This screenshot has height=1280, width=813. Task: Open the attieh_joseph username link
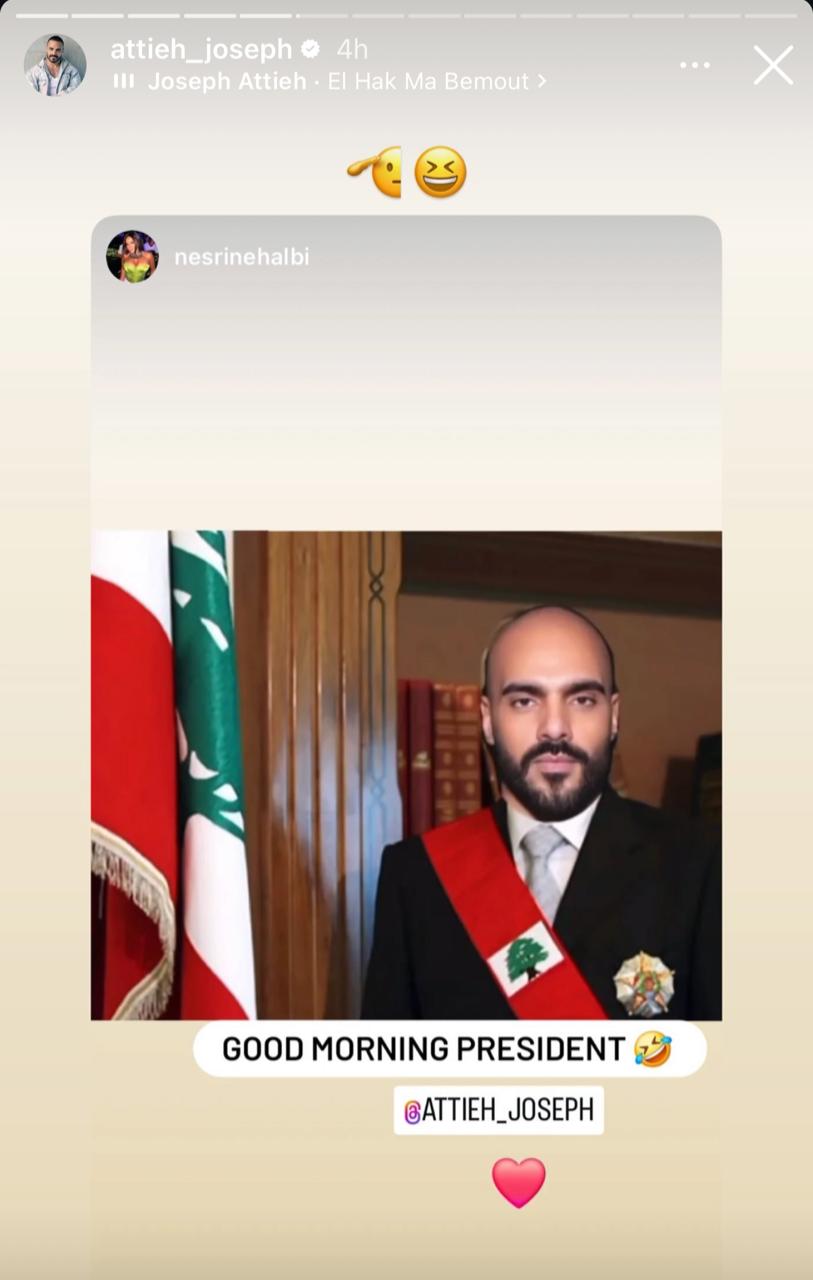pos(201,48)
